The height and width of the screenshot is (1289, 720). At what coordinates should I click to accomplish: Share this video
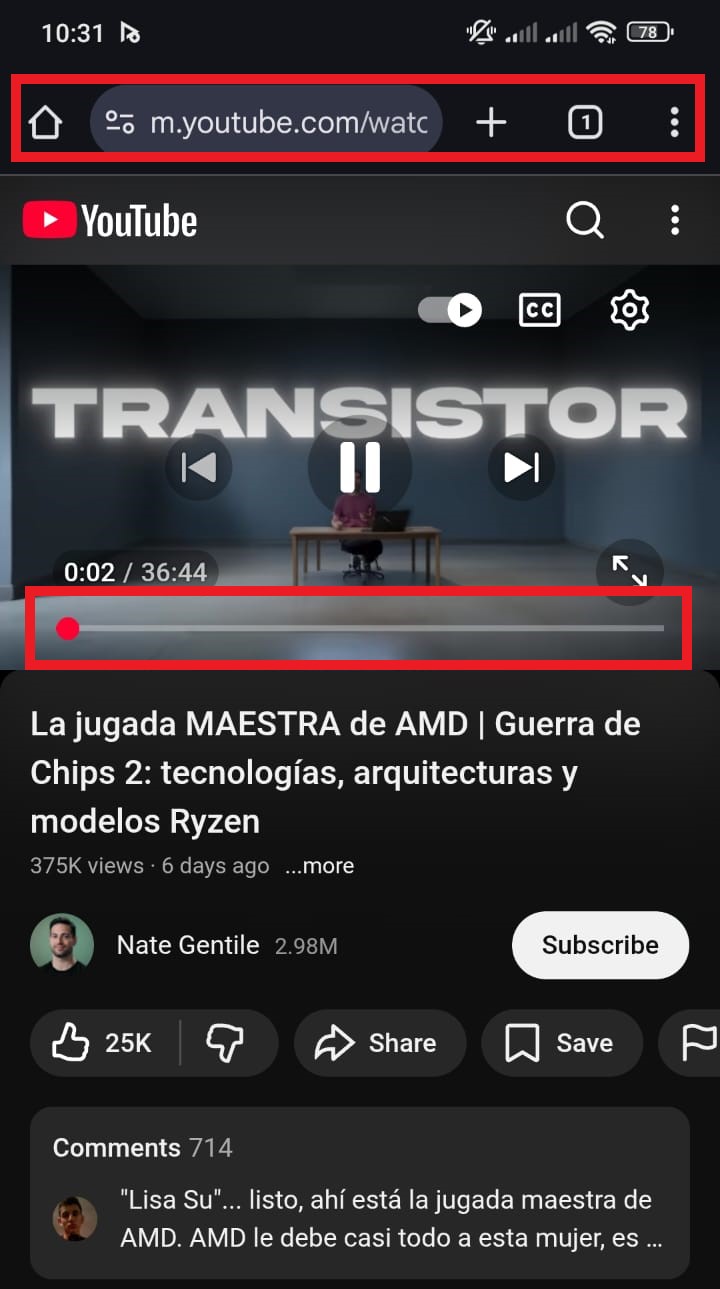(379, 1043)
